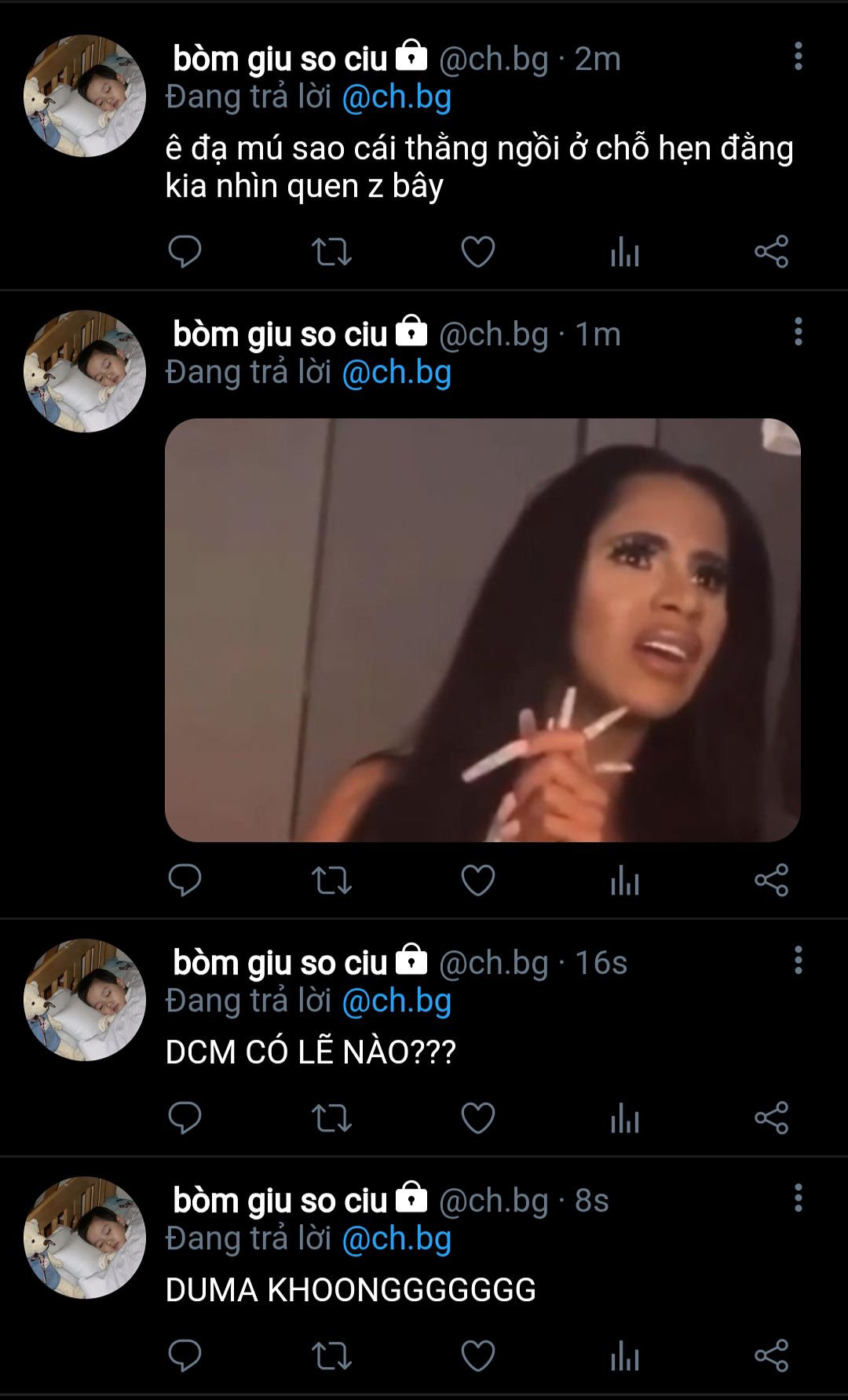Open overflow menu on the 16s tweet

[798, 961]
